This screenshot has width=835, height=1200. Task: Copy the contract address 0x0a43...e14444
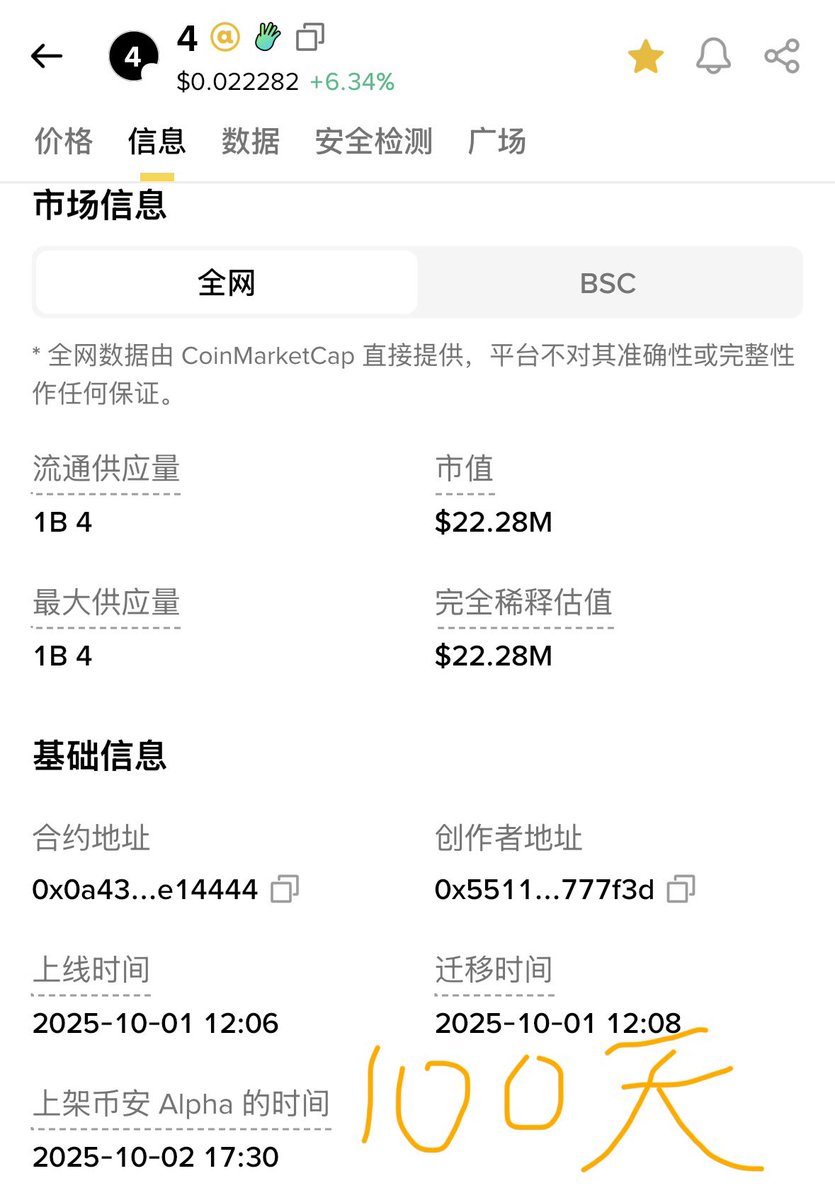point(286,888)
